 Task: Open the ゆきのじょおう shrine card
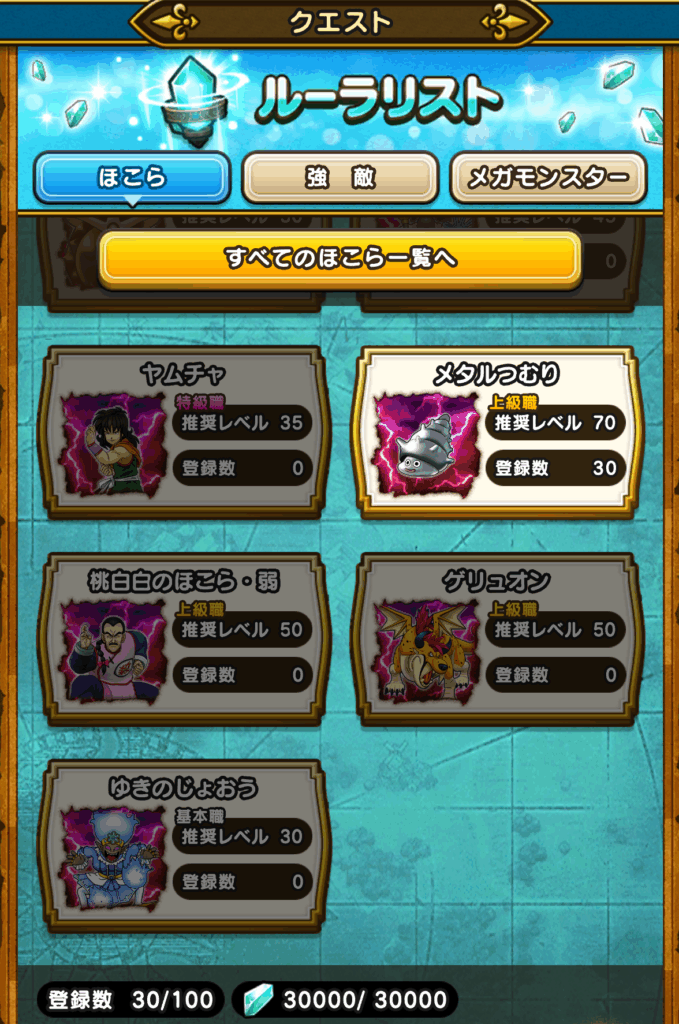[x=184, y=845]
